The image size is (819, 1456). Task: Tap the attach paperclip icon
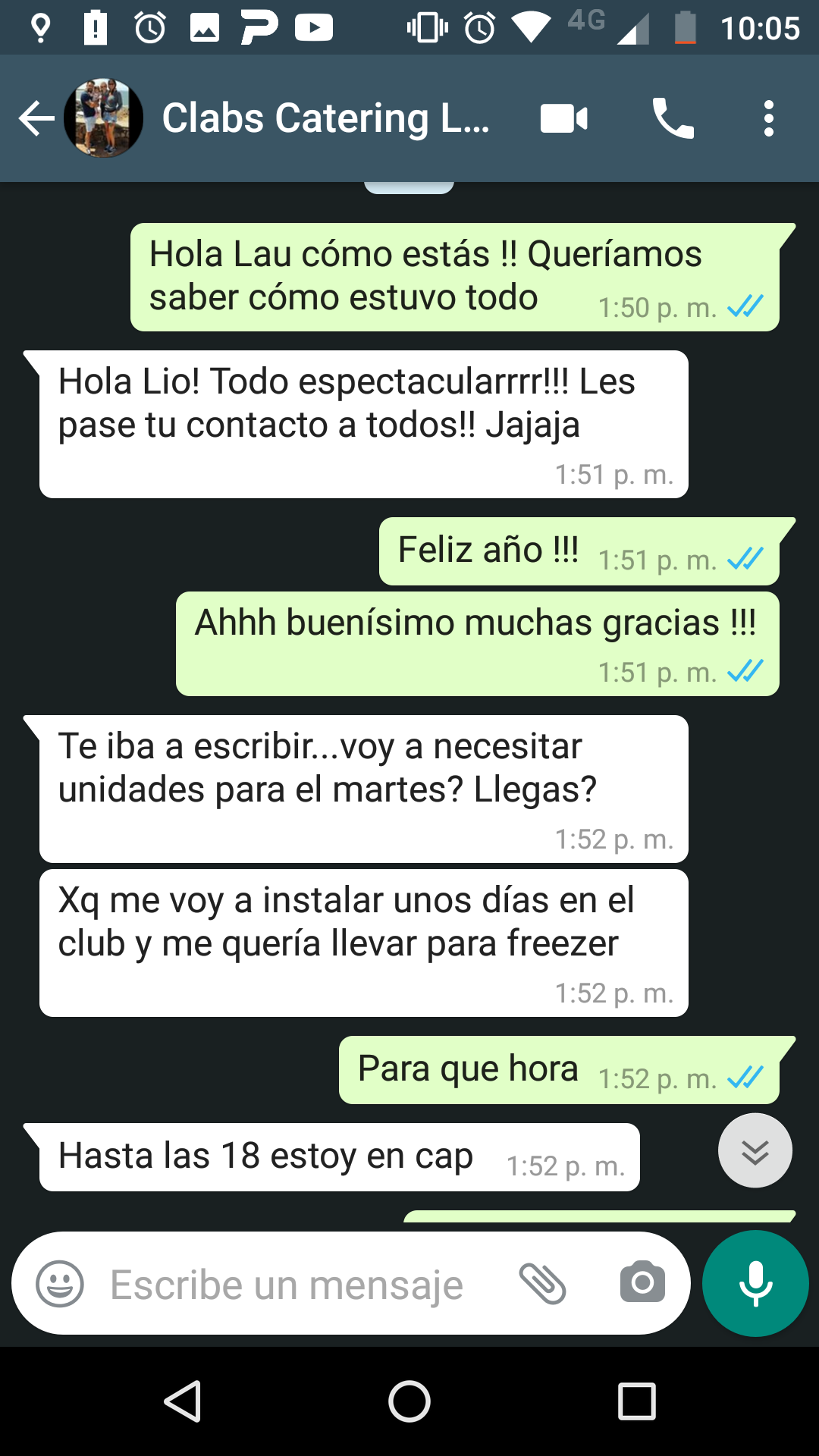[x=543, y=1284]
